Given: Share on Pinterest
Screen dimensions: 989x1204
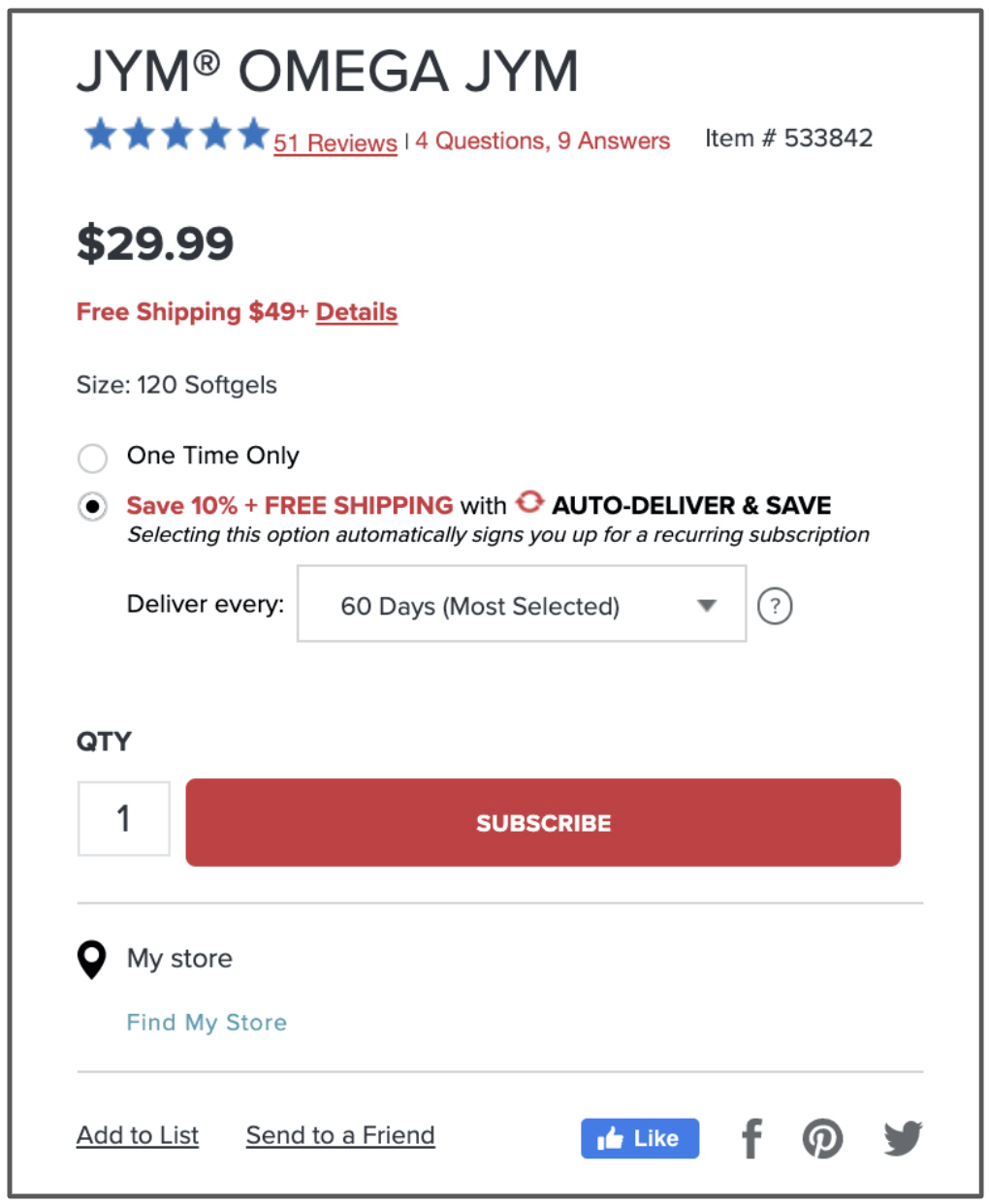Looking at the screenshot, I should point(822,1138).
